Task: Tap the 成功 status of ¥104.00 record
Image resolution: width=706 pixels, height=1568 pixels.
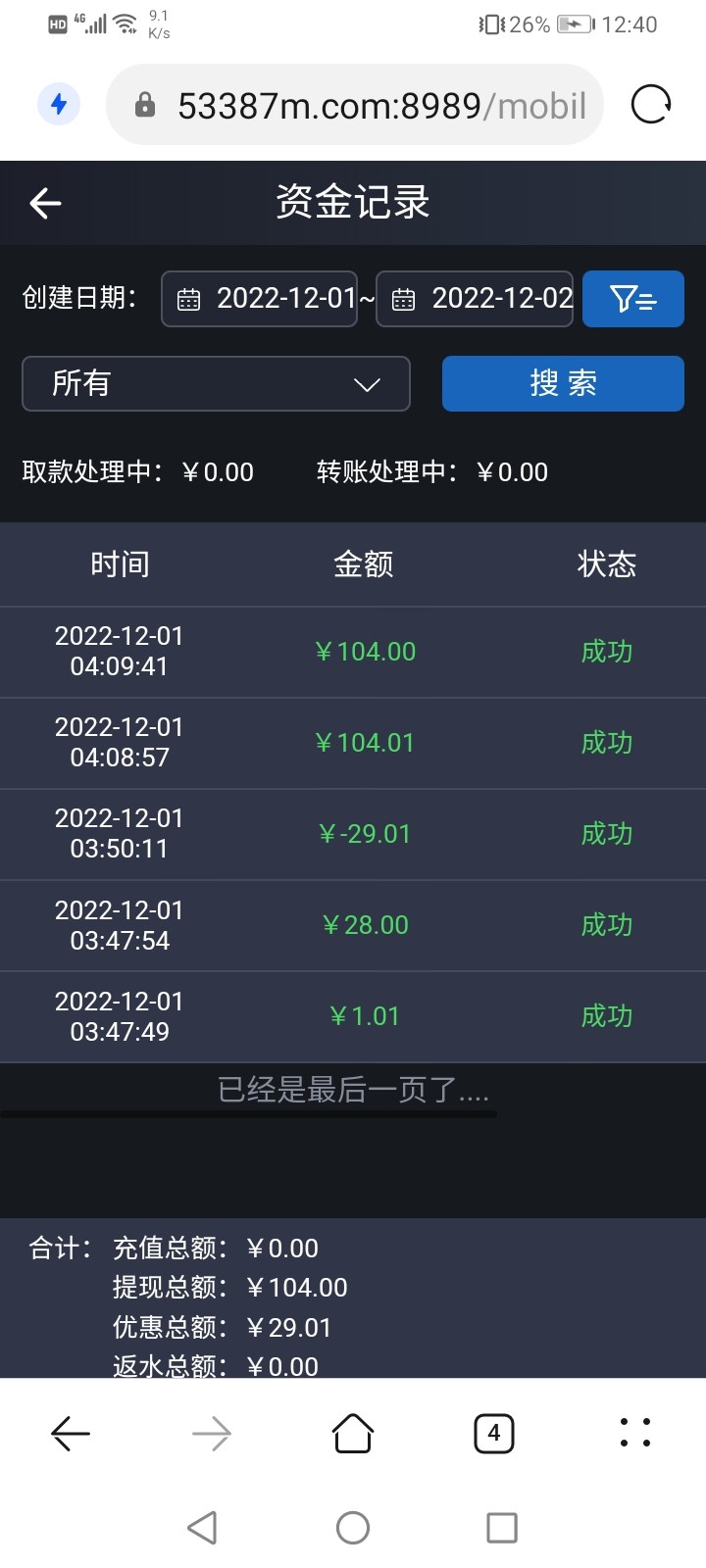Action: point(605,651)
